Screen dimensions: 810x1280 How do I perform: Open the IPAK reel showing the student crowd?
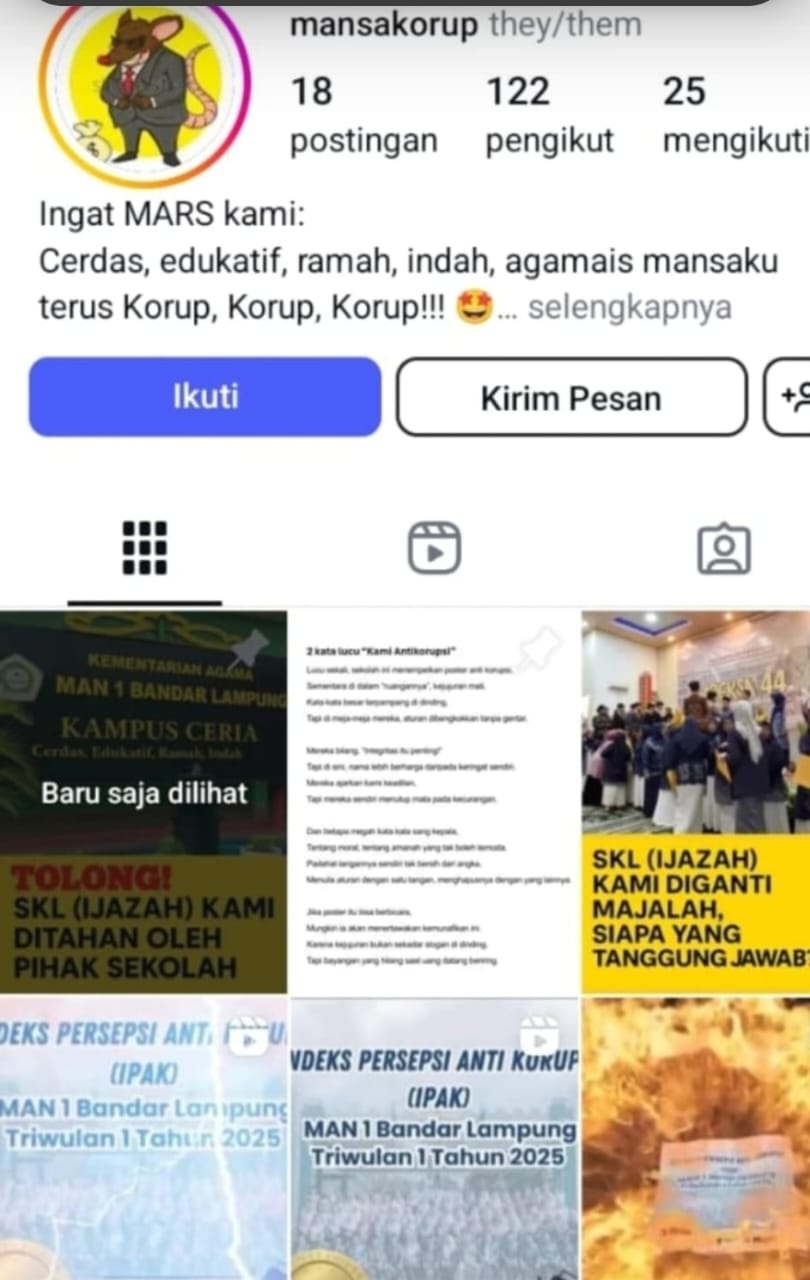[x=435, y=1140]
